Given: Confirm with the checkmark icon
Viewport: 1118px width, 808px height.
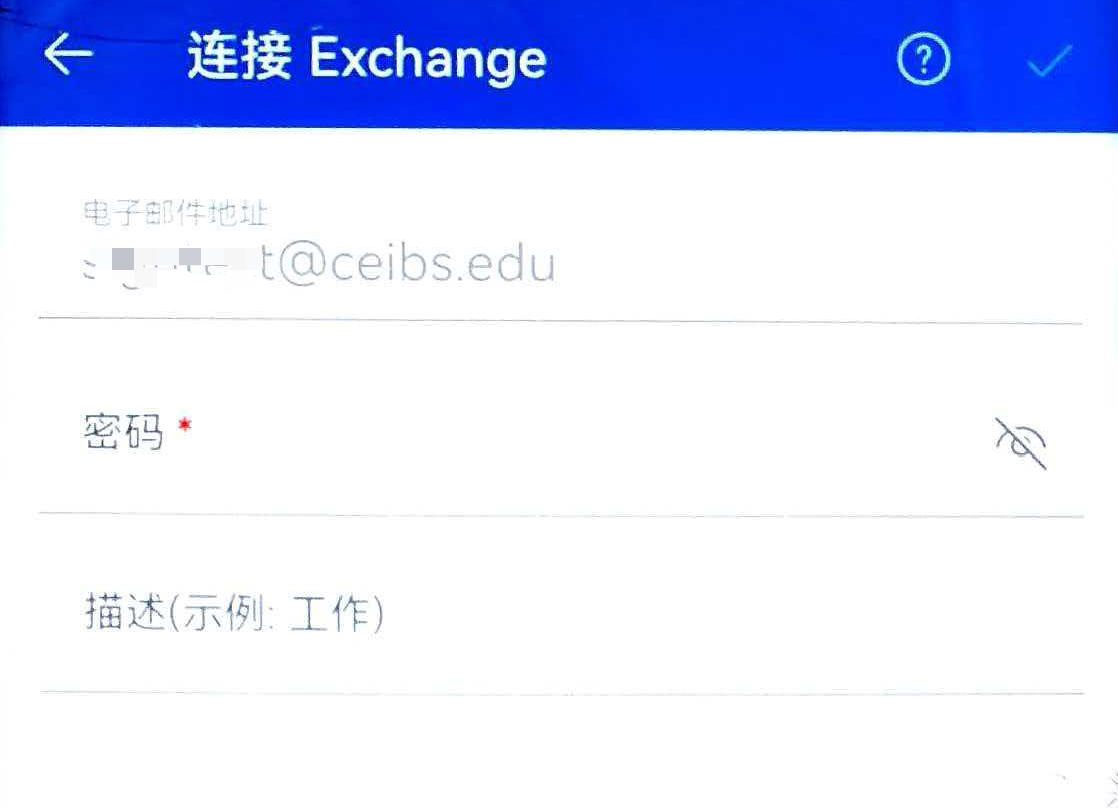Looking at the screenshot, I should pos(1049,62).
